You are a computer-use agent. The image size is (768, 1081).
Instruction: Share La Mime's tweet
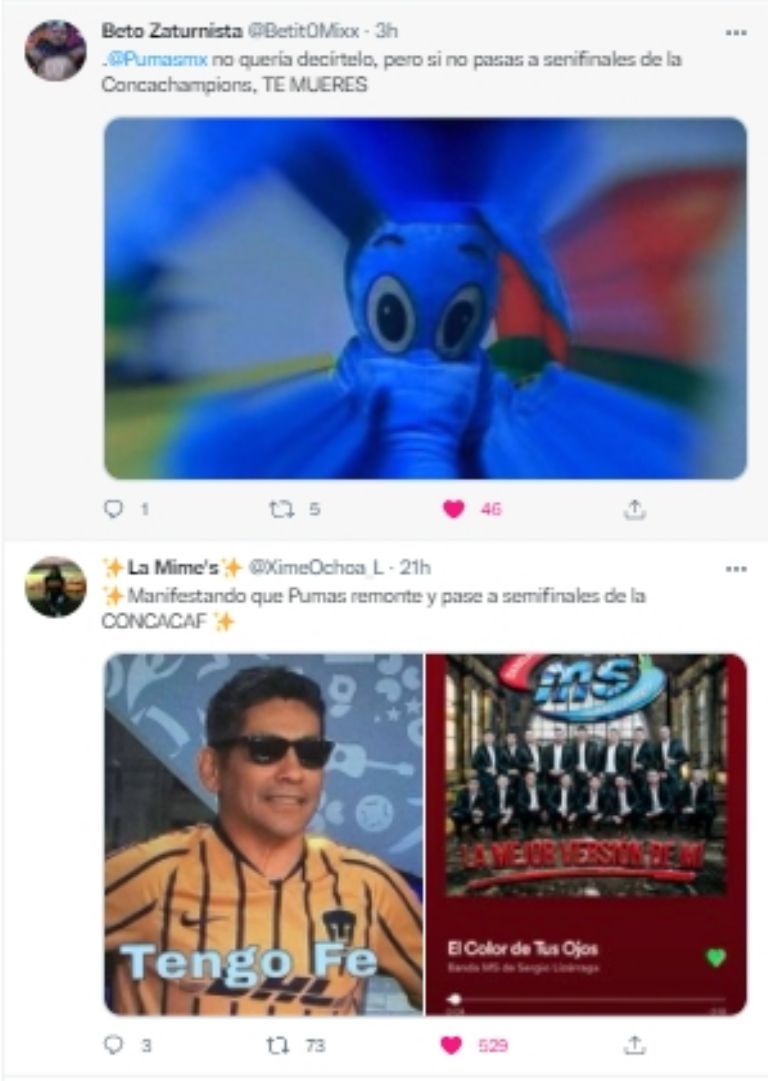[x=634, y=1045]
